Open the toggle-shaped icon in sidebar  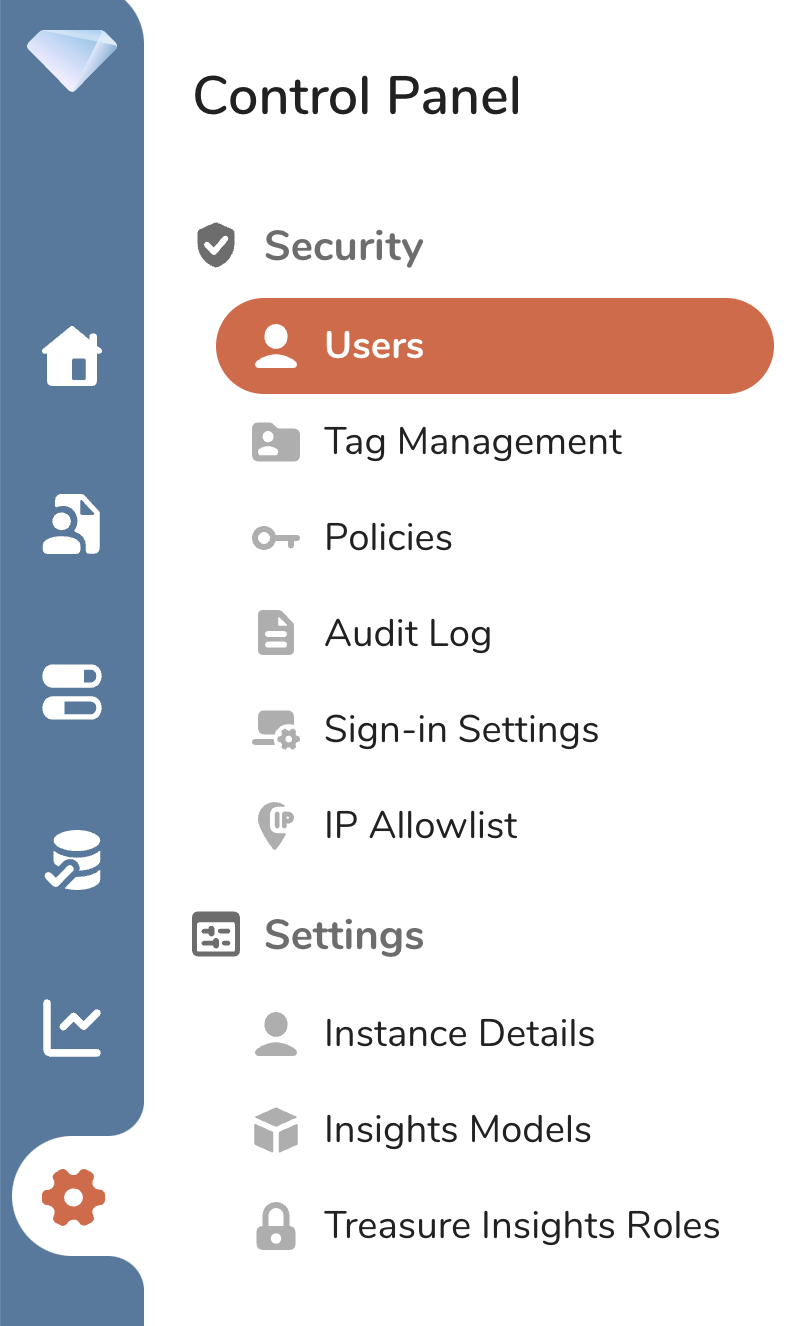(72, 692)
